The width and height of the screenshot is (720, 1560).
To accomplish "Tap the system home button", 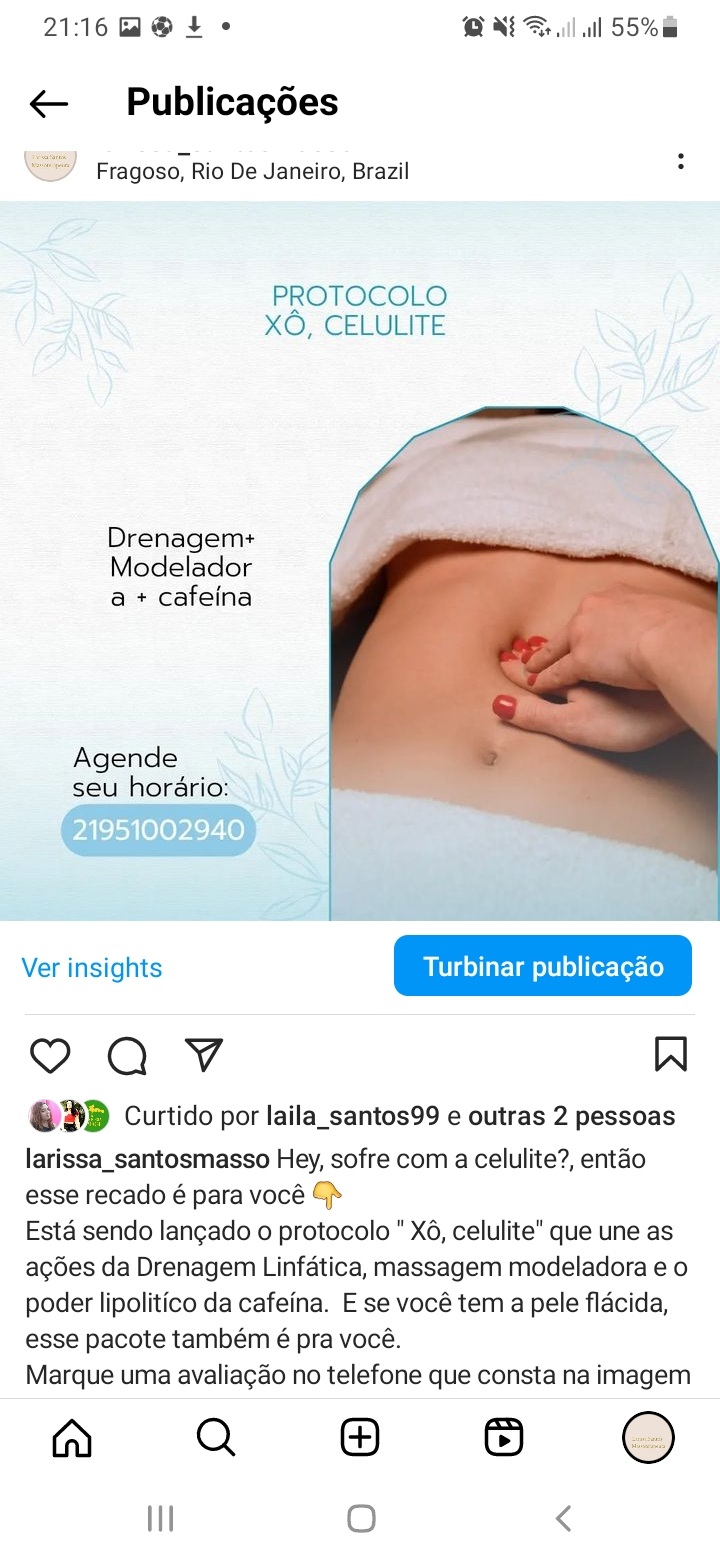I will pyautogui.click(x=361, y=1518).
